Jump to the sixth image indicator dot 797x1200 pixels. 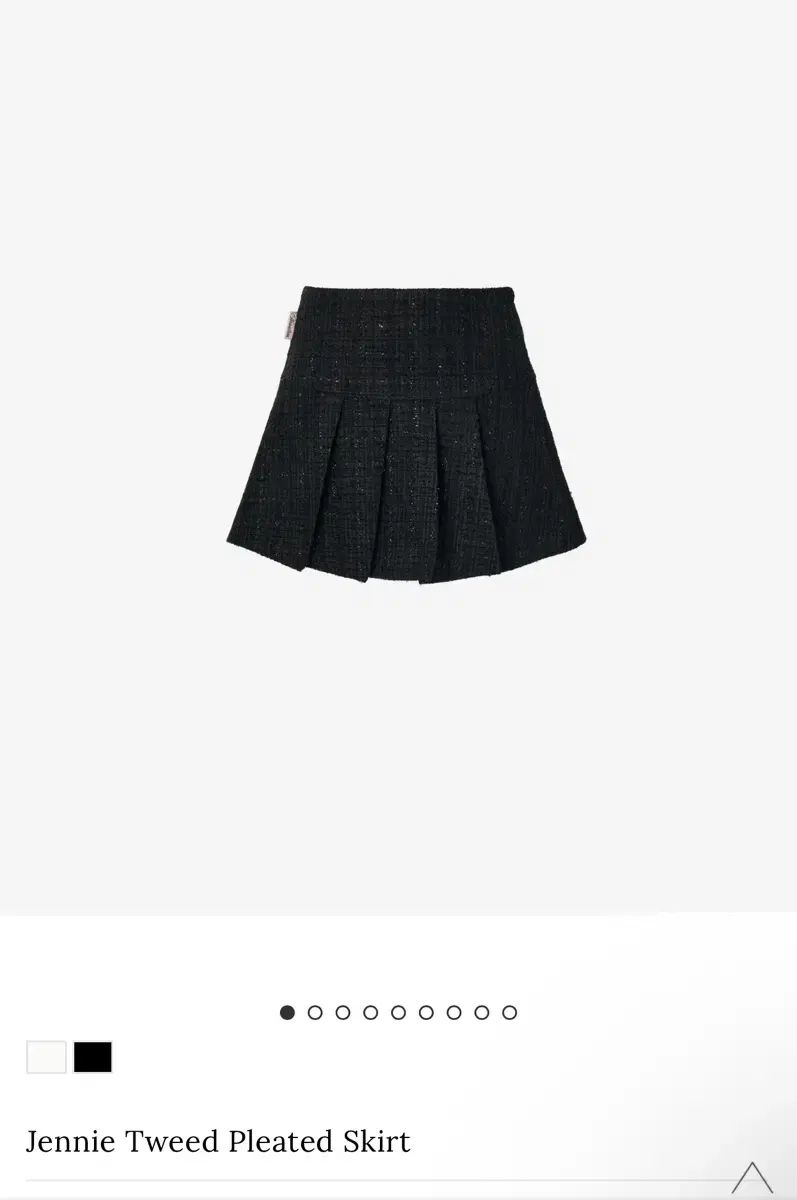[x=427, y=1012]
